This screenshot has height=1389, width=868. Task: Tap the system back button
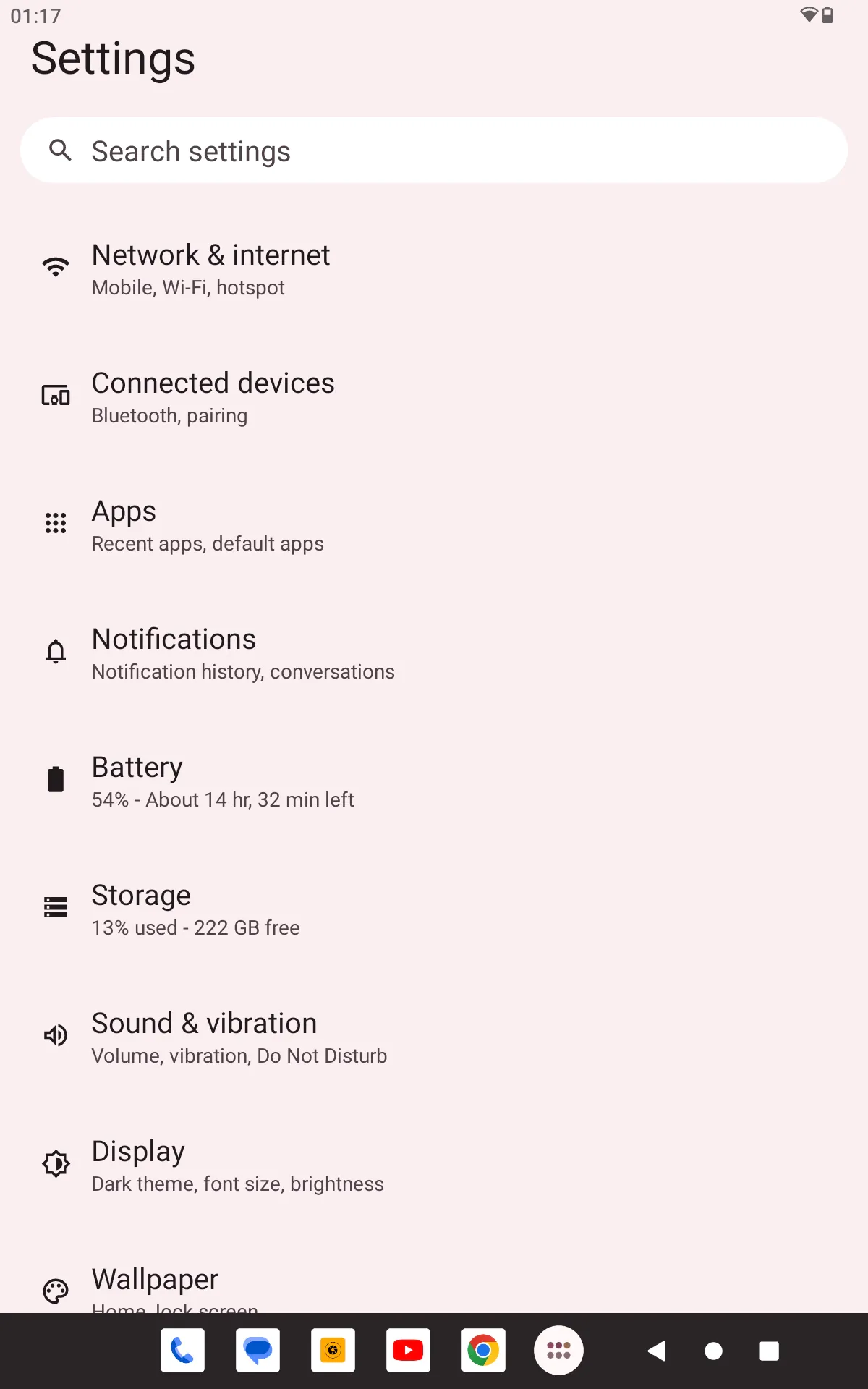click(x=657, y=1351)
